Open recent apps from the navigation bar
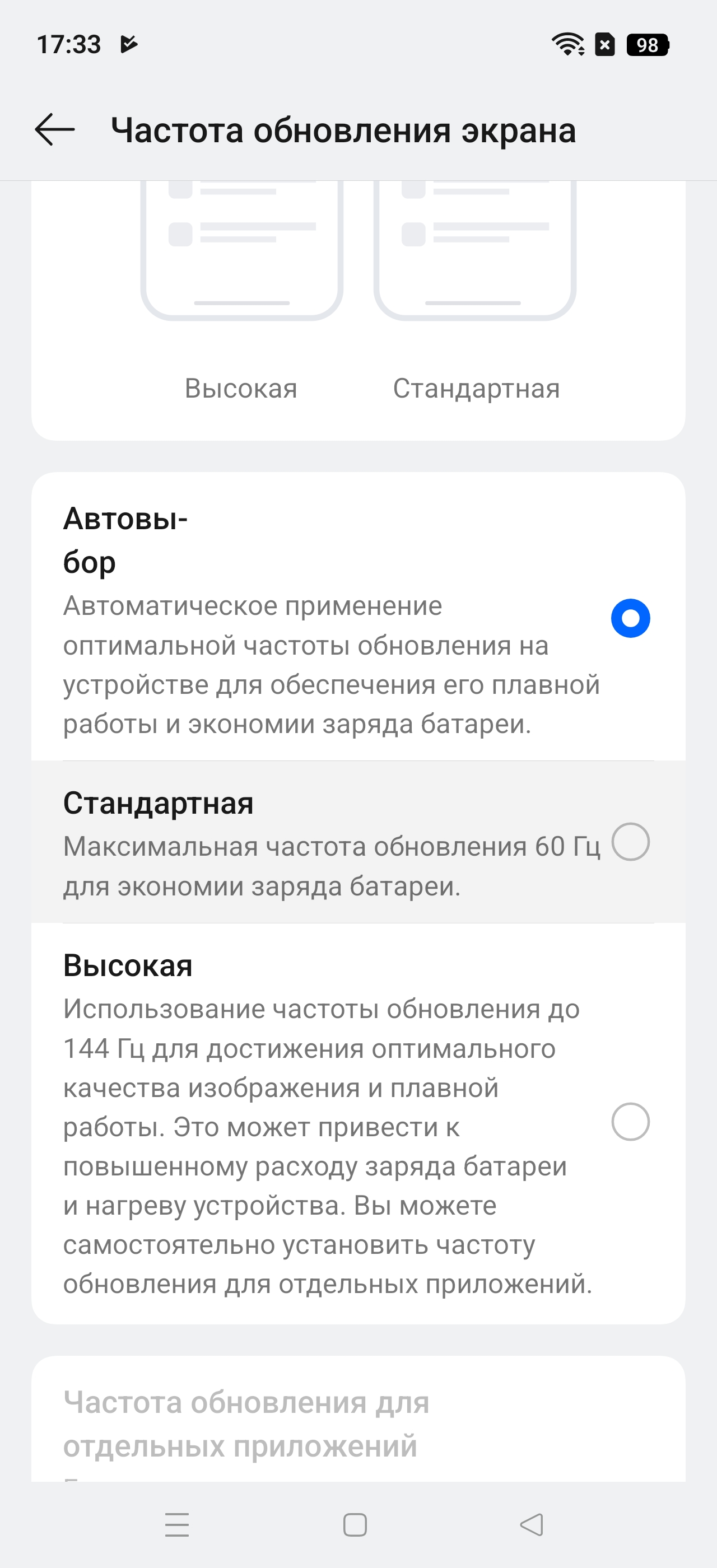 tap(177, 1524)
